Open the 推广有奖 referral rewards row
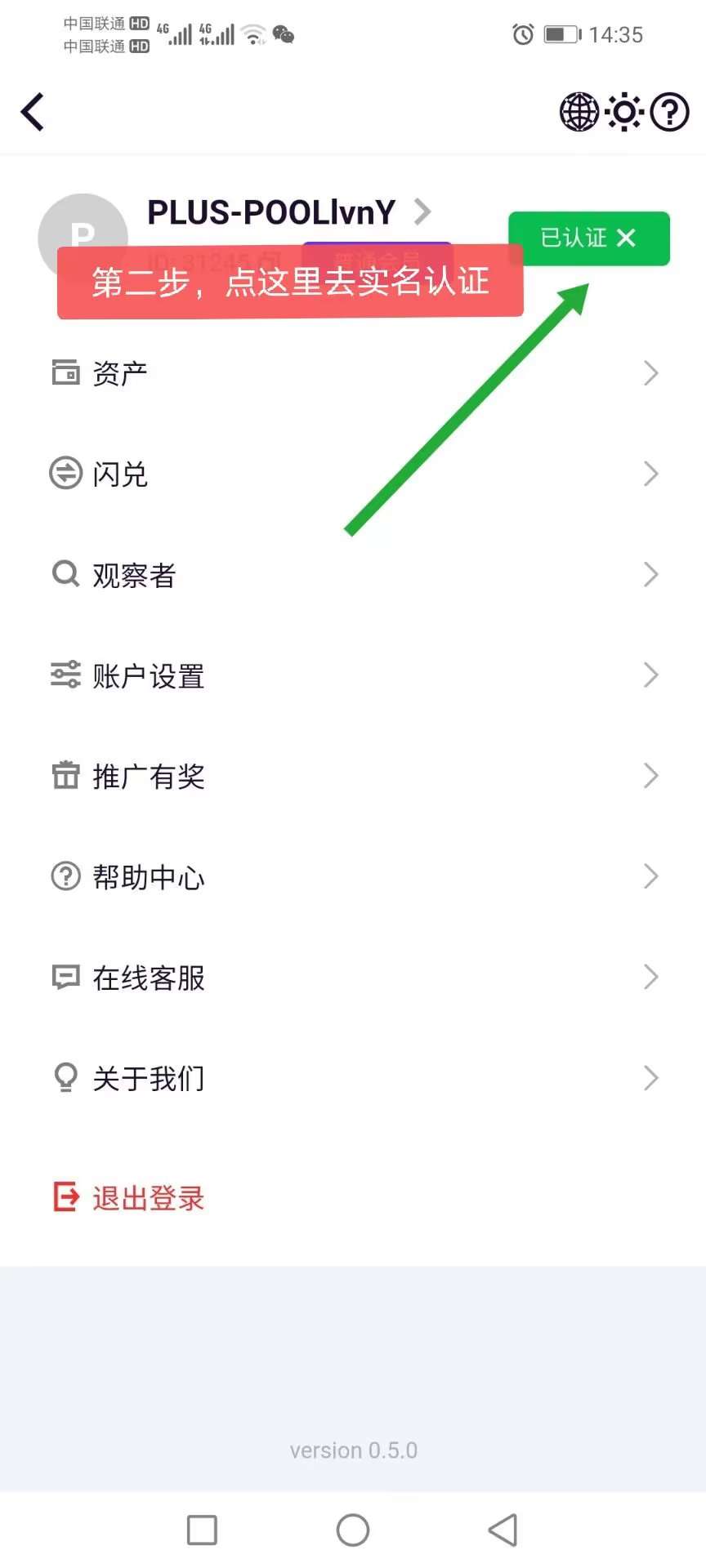Image resolution: width=706 pixels, height=1568 pixels. point(353,776)
